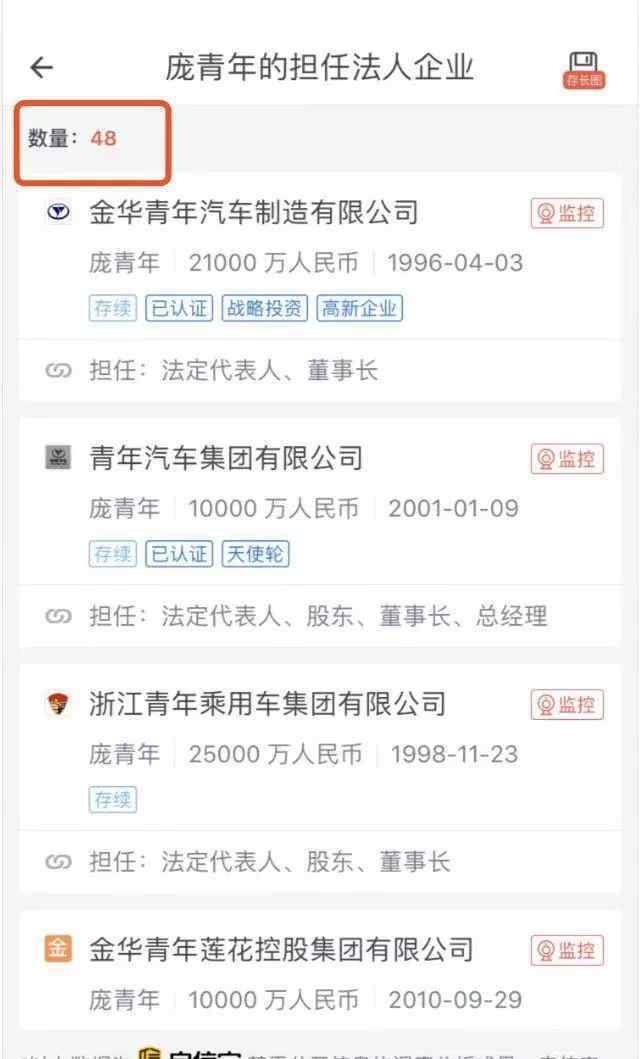
Task: Enable 监控 on 浙江青年乘用车集团有限公司
Action: tap(567, 705)
